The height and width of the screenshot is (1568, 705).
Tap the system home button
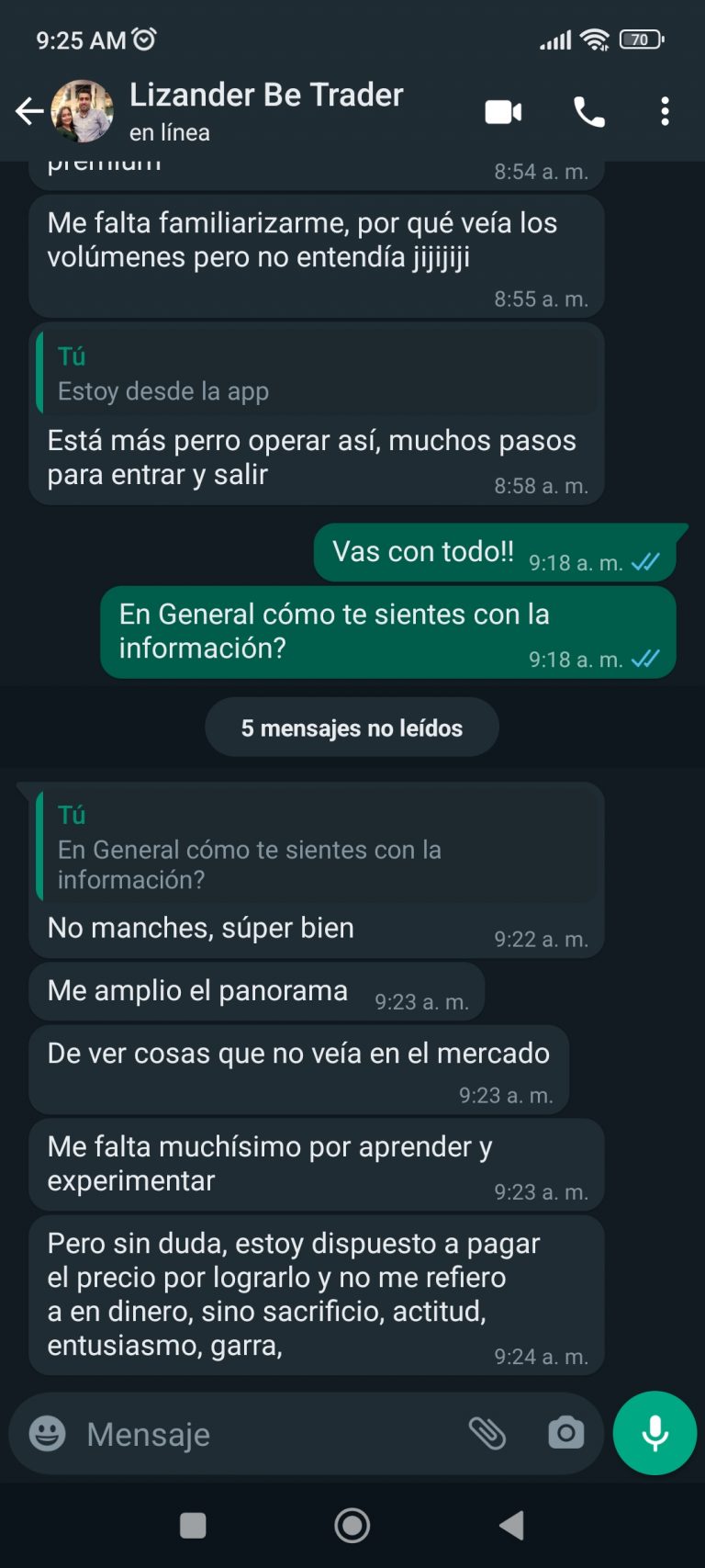click(x=352, y=1526)
